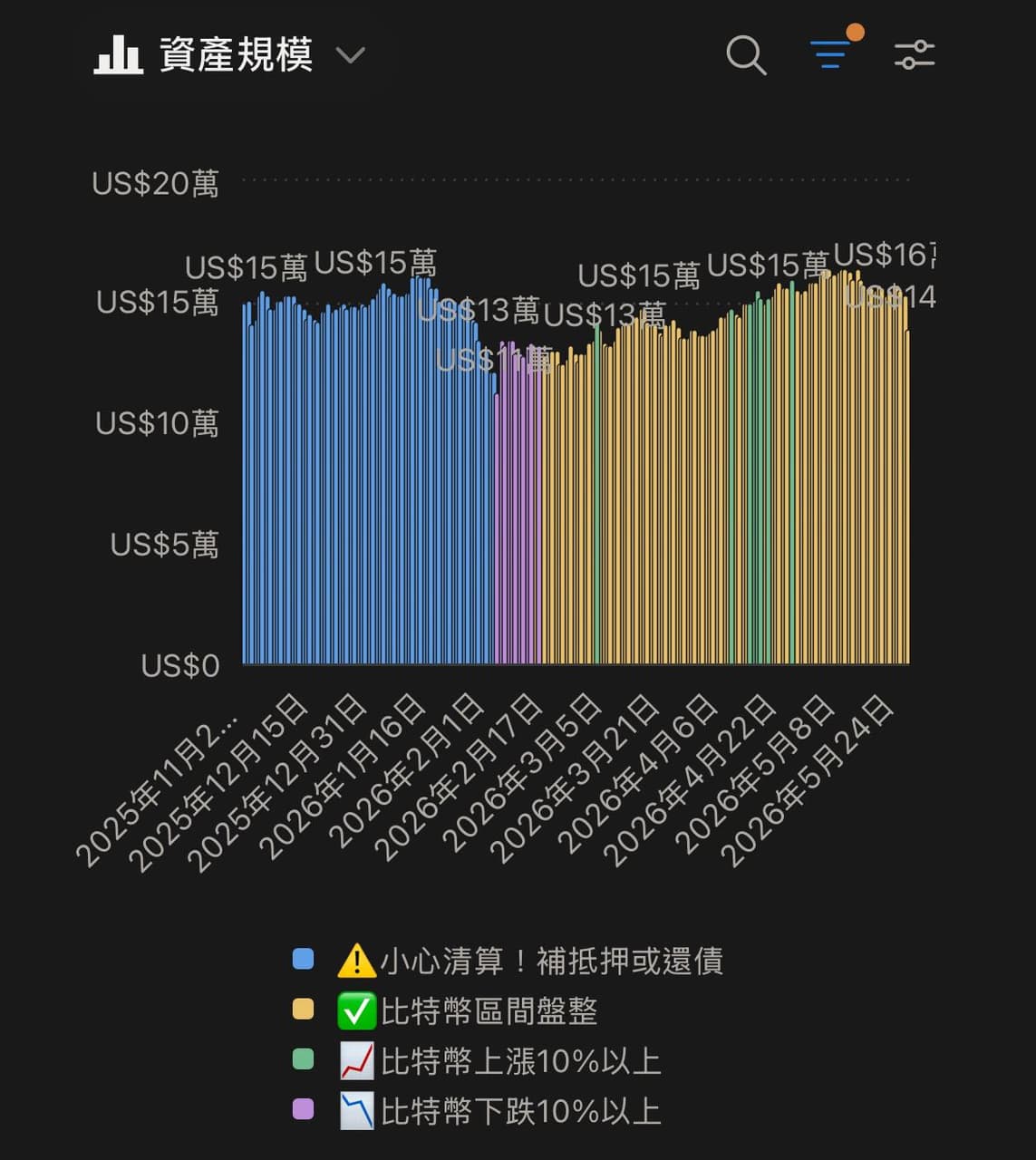Tap the 小心清算！補抵押或還債 legend item
This screenshot has height=1160, width=1036.
[508, 961]
